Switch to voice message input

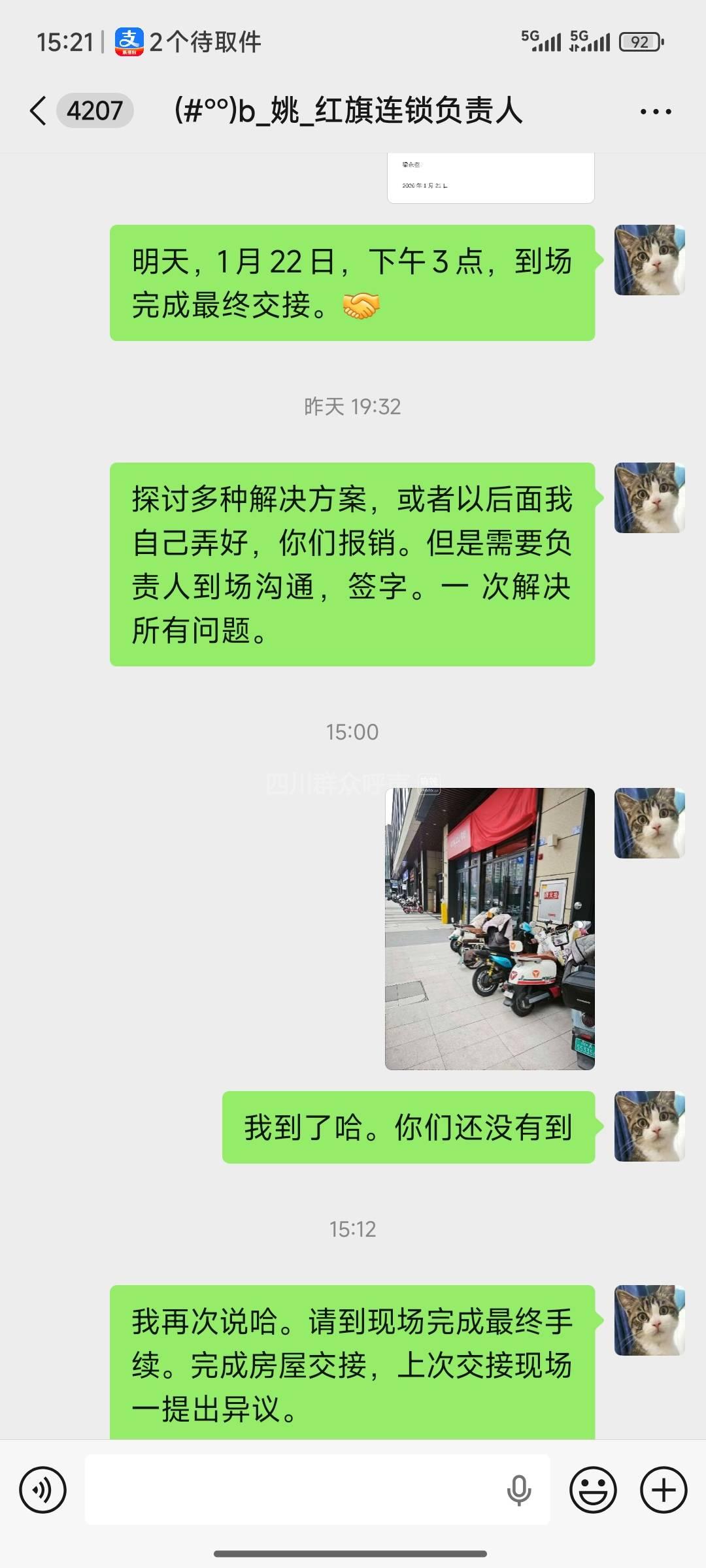click(x=42, y=1490)
